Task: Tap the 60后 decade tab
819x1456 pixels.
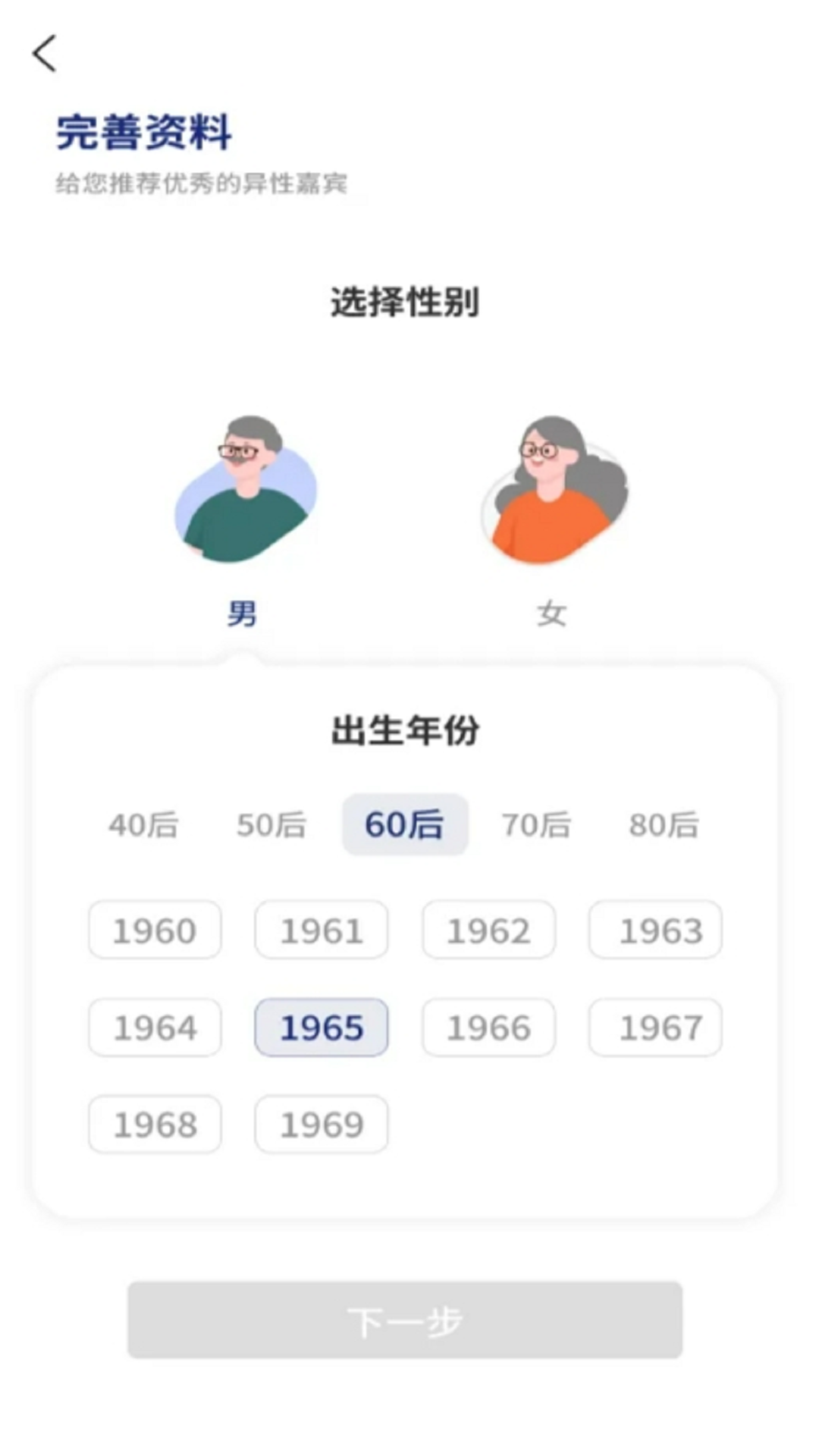Action: point(405,825)
